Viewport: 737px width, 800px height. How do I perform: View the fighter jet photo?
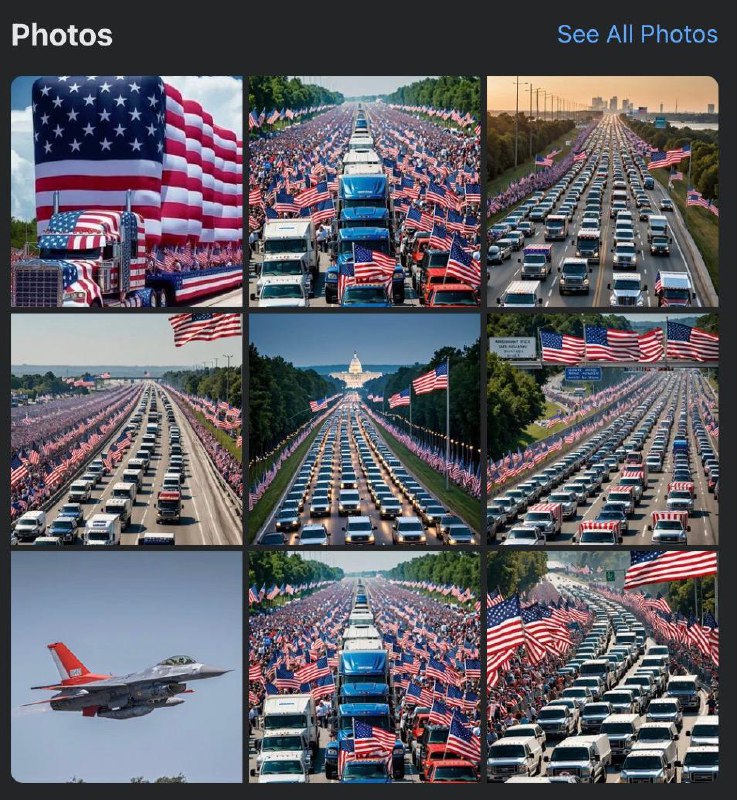pos(126,666)
